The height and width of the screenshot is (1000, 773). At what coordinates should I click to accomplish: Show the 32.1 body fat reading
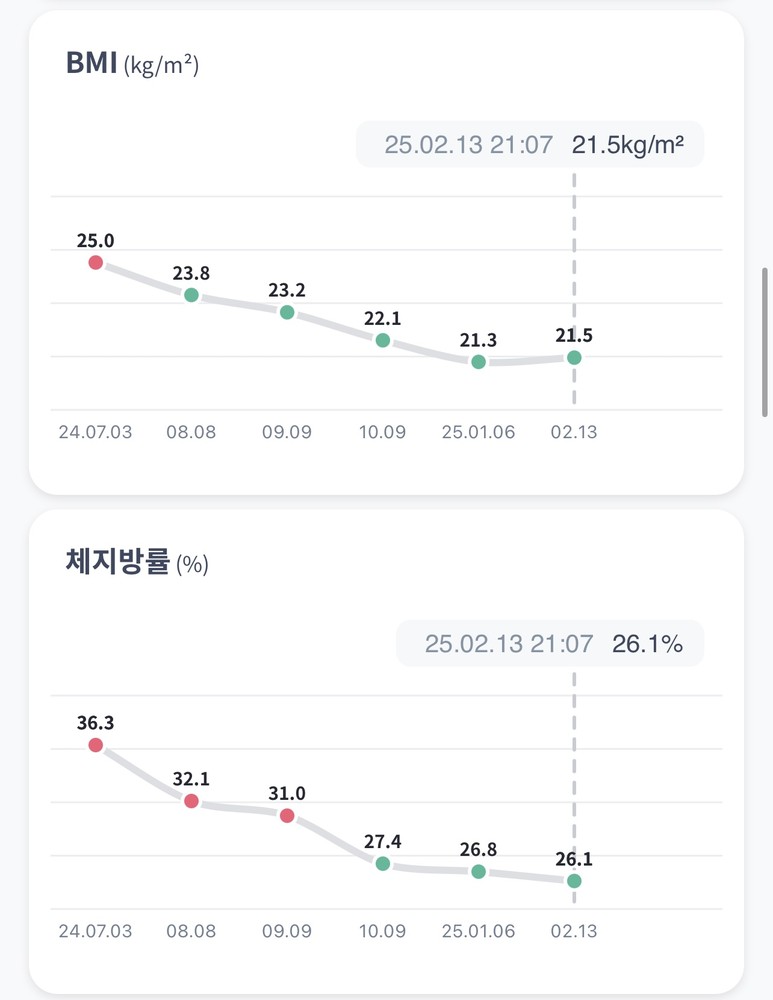(x=191, y=801)
